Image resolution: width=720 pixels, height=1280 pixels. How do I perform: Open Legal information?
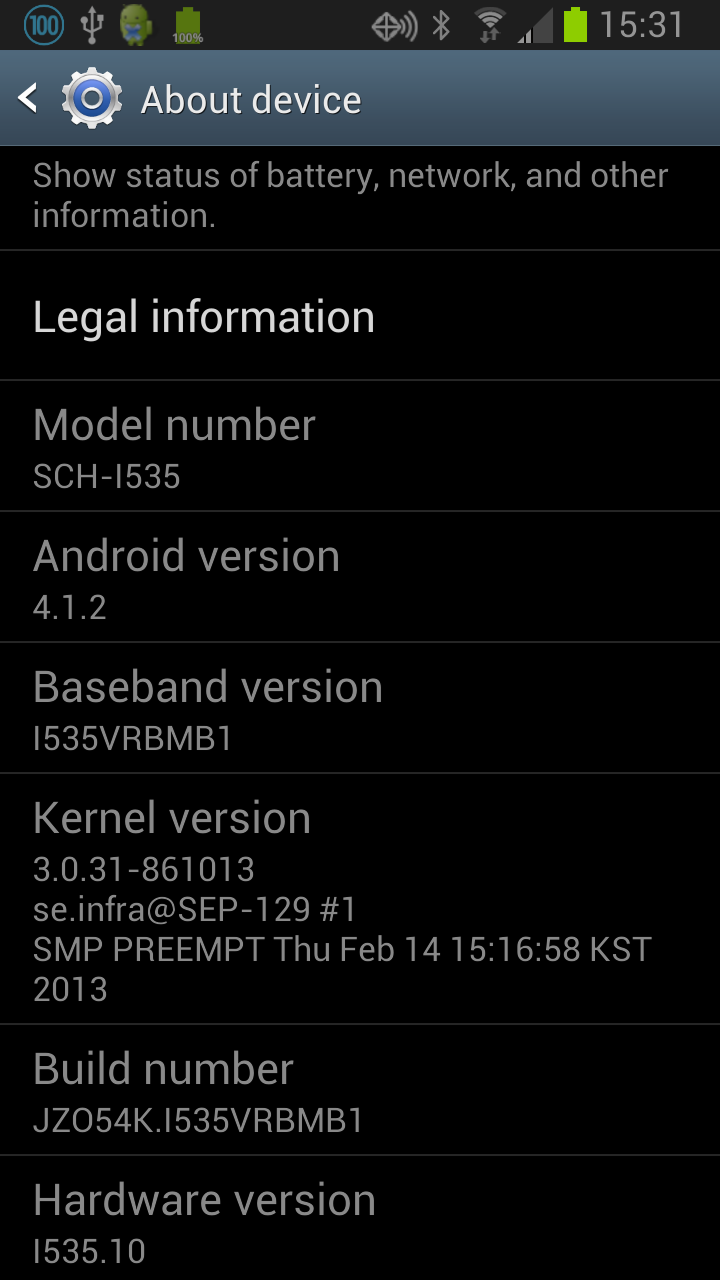(360, 316)
